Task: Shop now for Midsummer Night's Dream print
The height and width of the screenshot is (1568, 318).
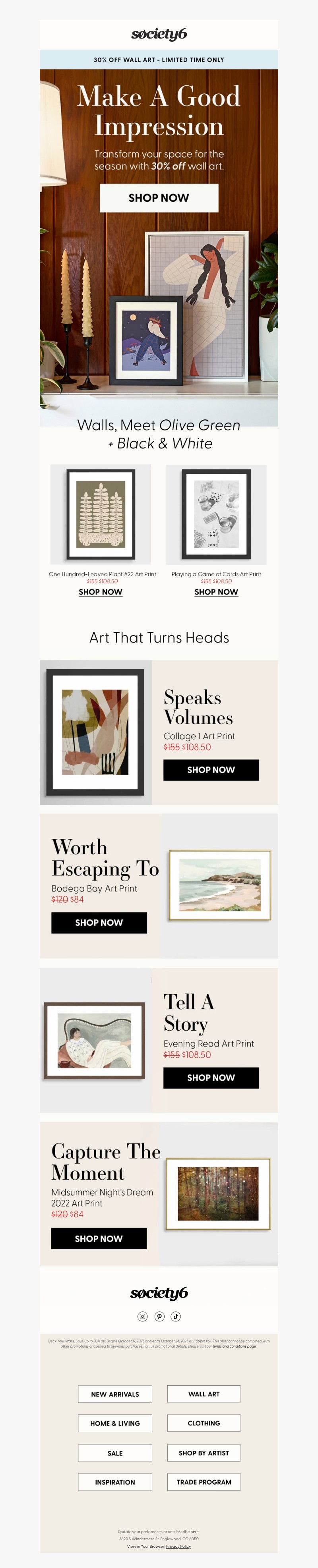Action: pos(99,1239)
